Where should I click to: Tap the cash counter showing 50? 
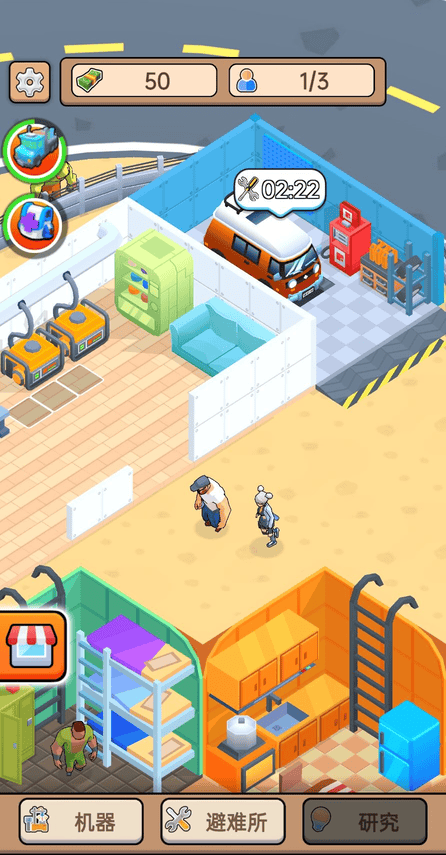tap(144, 81)
